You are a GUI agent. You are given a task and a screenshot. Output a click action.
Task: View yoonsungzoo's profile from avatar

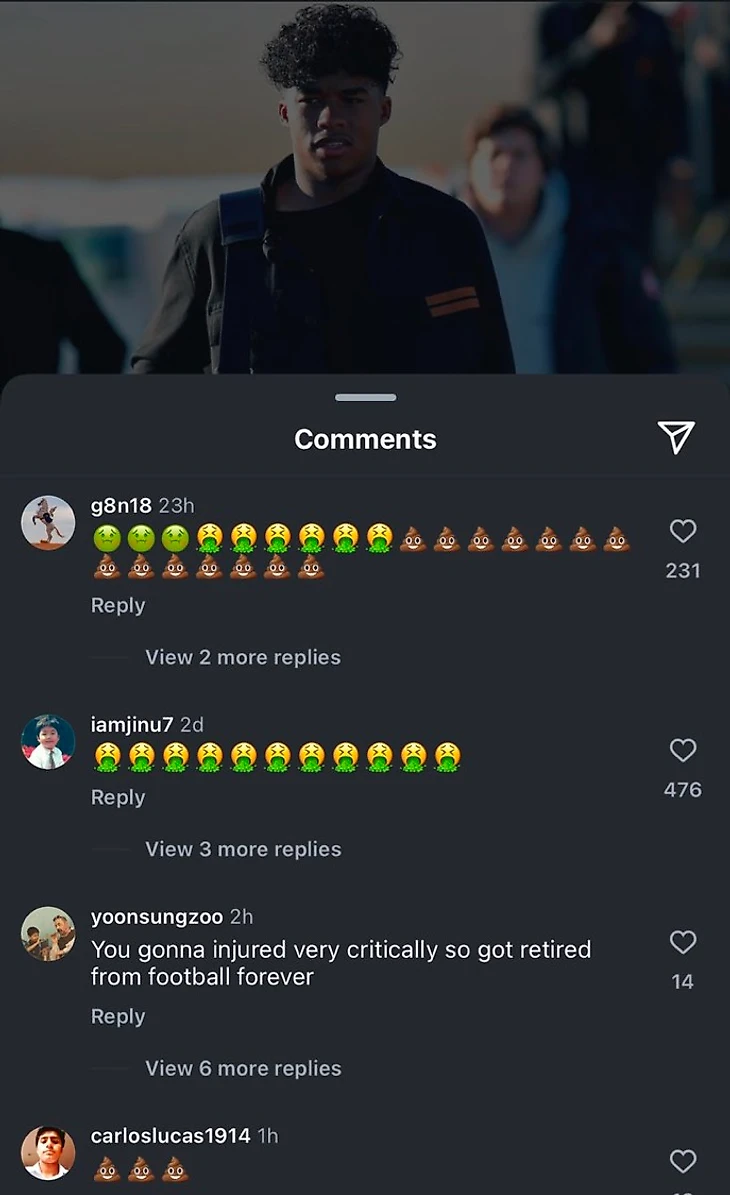(x=48, y=934)
